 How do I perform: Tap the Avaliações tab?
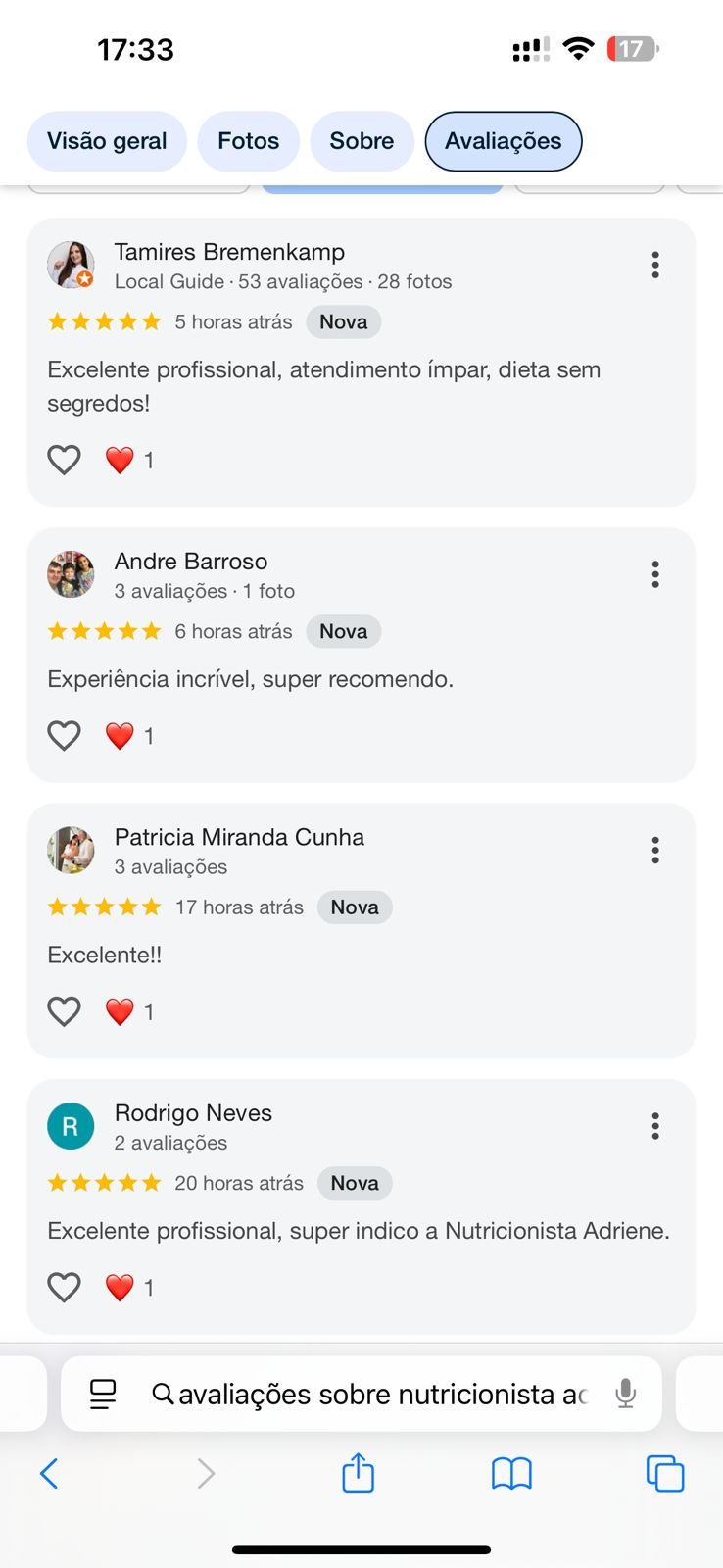point(503,141)
